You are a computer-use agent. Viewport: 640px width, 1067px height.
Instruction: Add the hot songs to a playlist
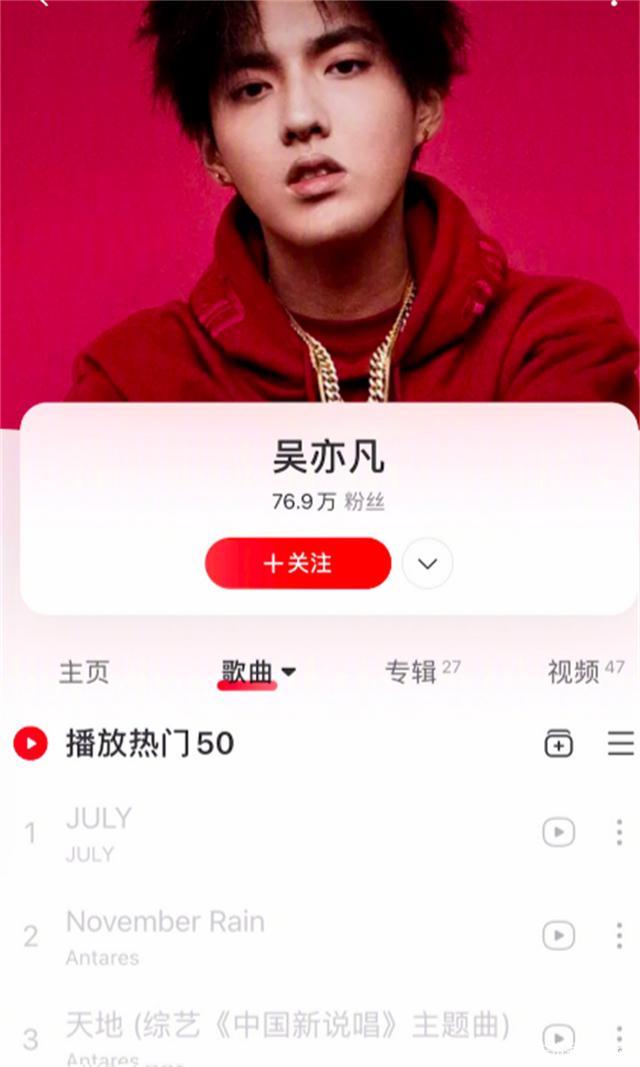(x=558, y=743)
